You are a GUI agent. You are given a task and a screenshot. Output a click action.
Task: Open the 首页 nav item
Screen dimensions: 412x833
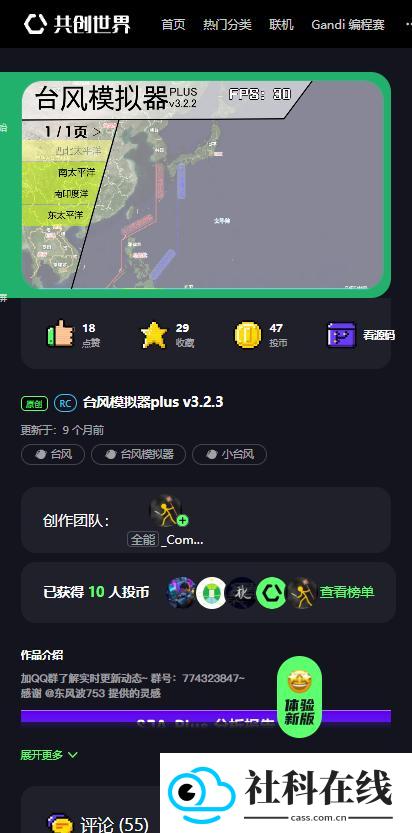(x=173, y=24)
